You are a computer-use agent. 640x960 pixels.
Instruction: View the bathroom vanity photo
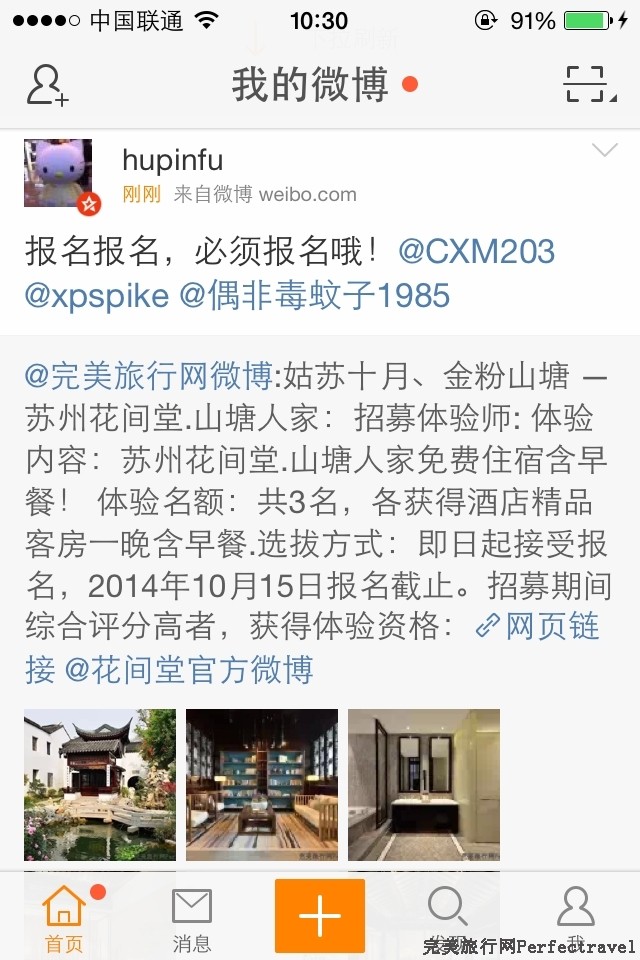click(x=424, y=785)
